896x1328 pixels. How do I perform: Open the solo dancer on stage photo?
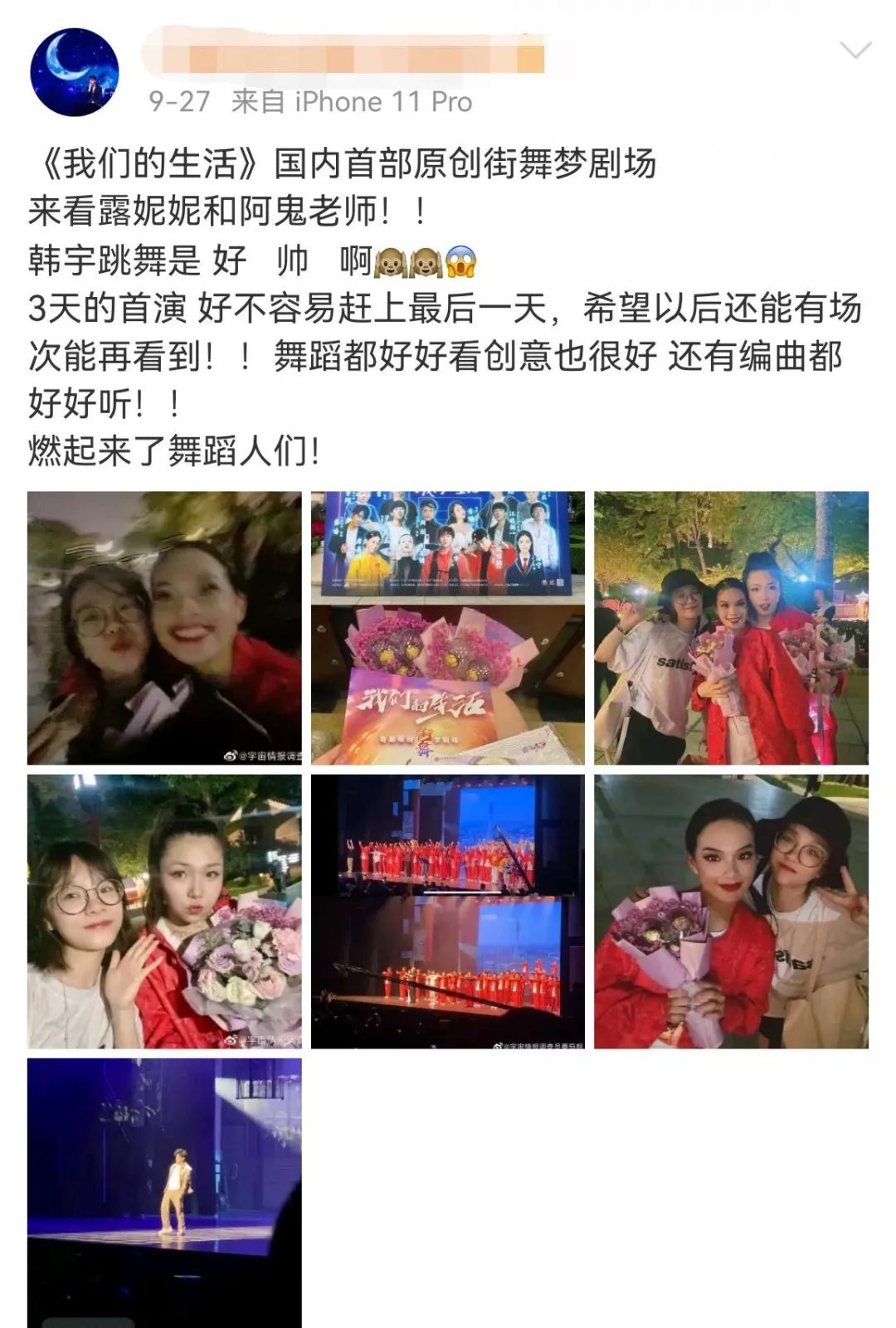pos(164,1192)
